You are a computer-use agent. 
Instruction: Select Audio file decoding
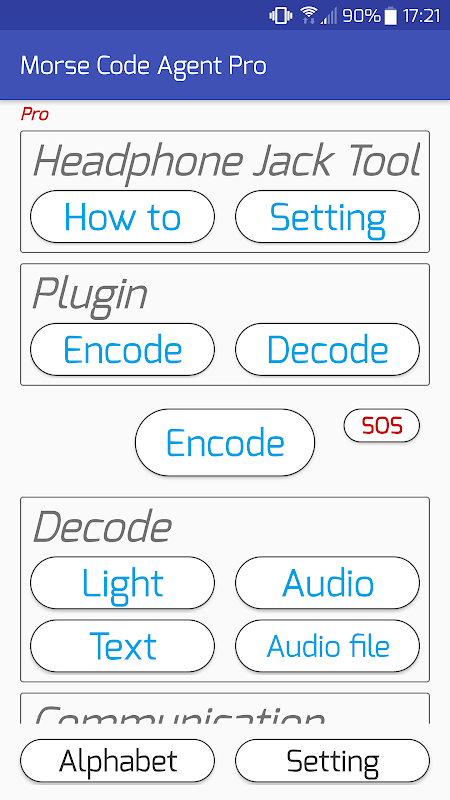point(327,646)
